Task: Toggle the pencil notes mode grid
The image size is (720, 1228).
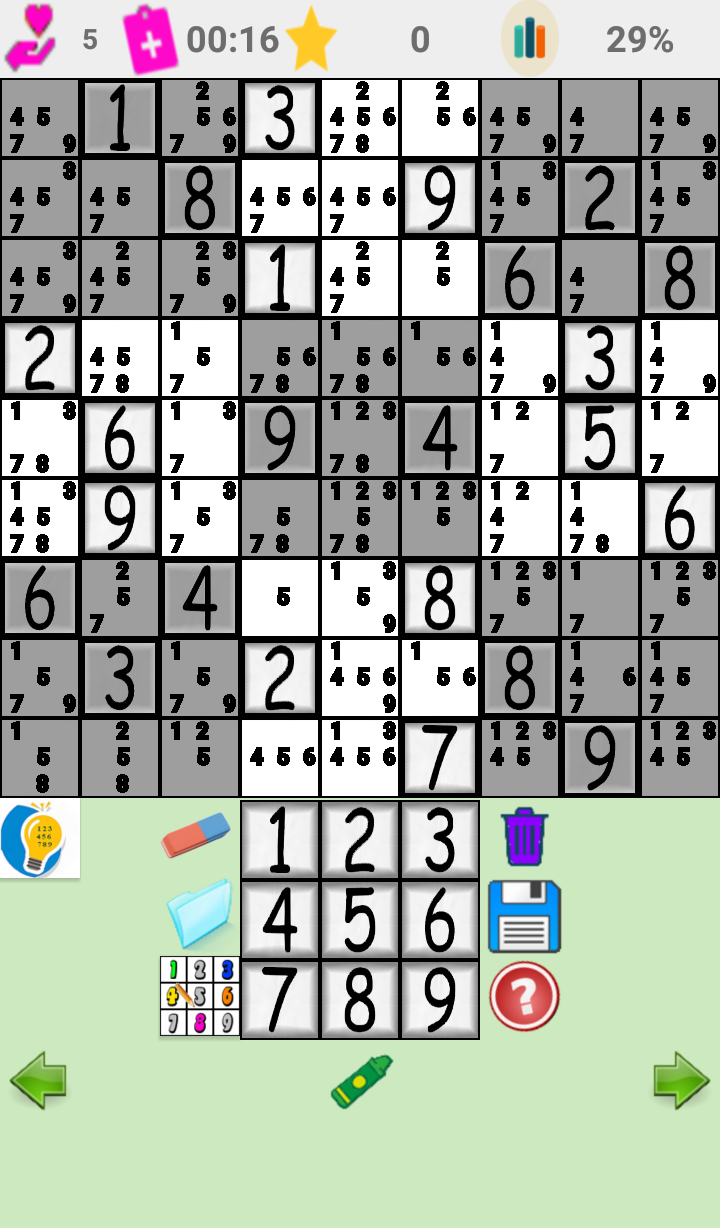Action: [200, 996]
